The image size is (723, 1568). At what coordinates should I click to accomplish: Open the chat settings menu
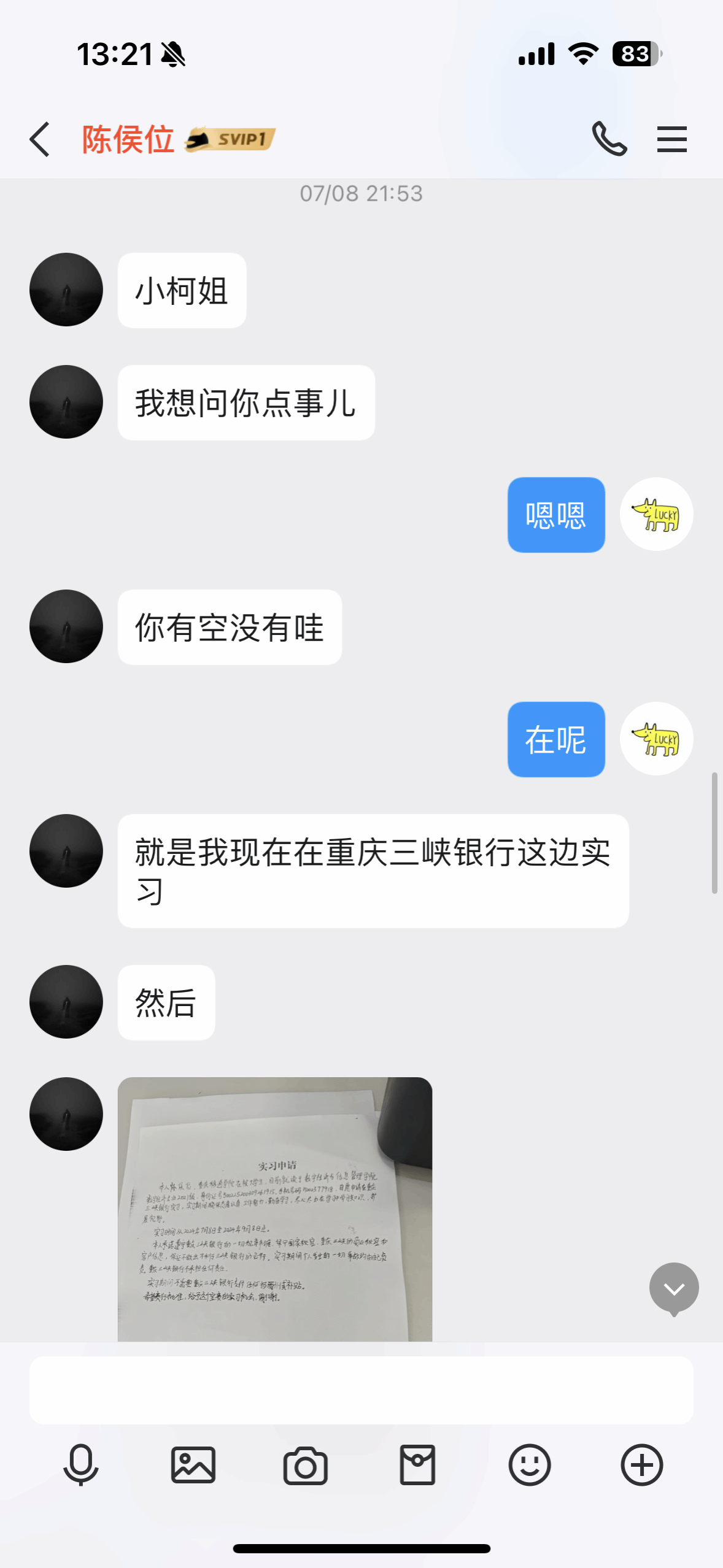[671, 139]
